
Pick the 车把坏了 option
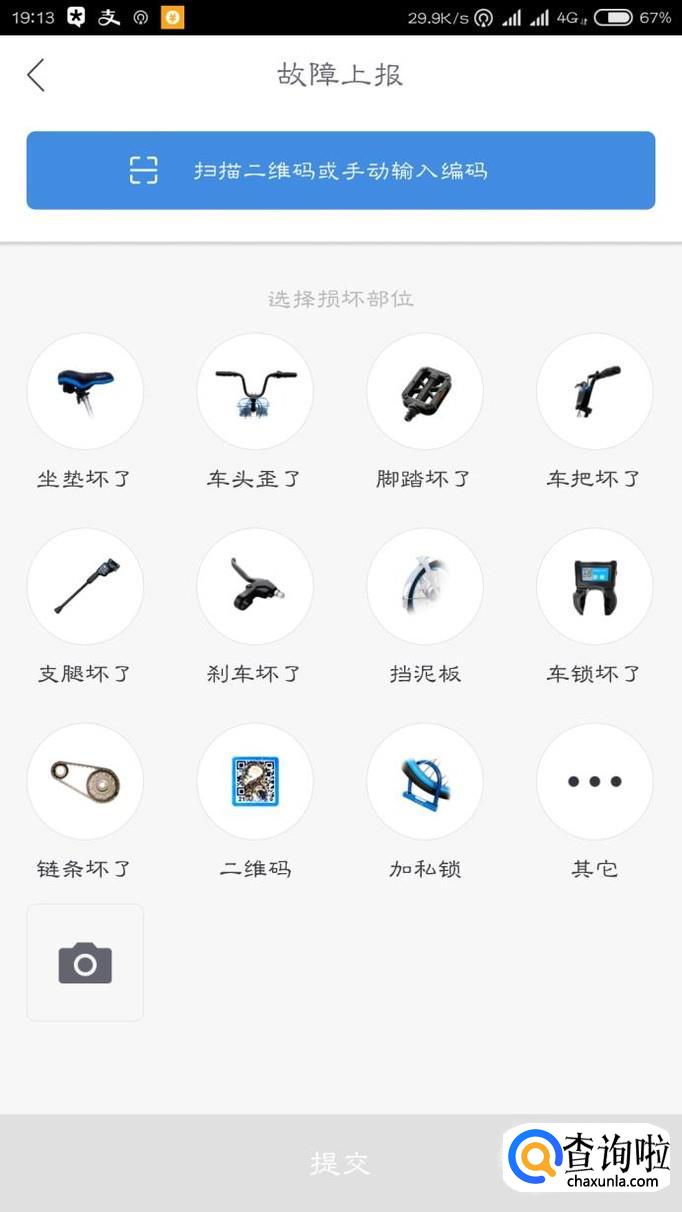pyautogui.click(x=595, y=391)
